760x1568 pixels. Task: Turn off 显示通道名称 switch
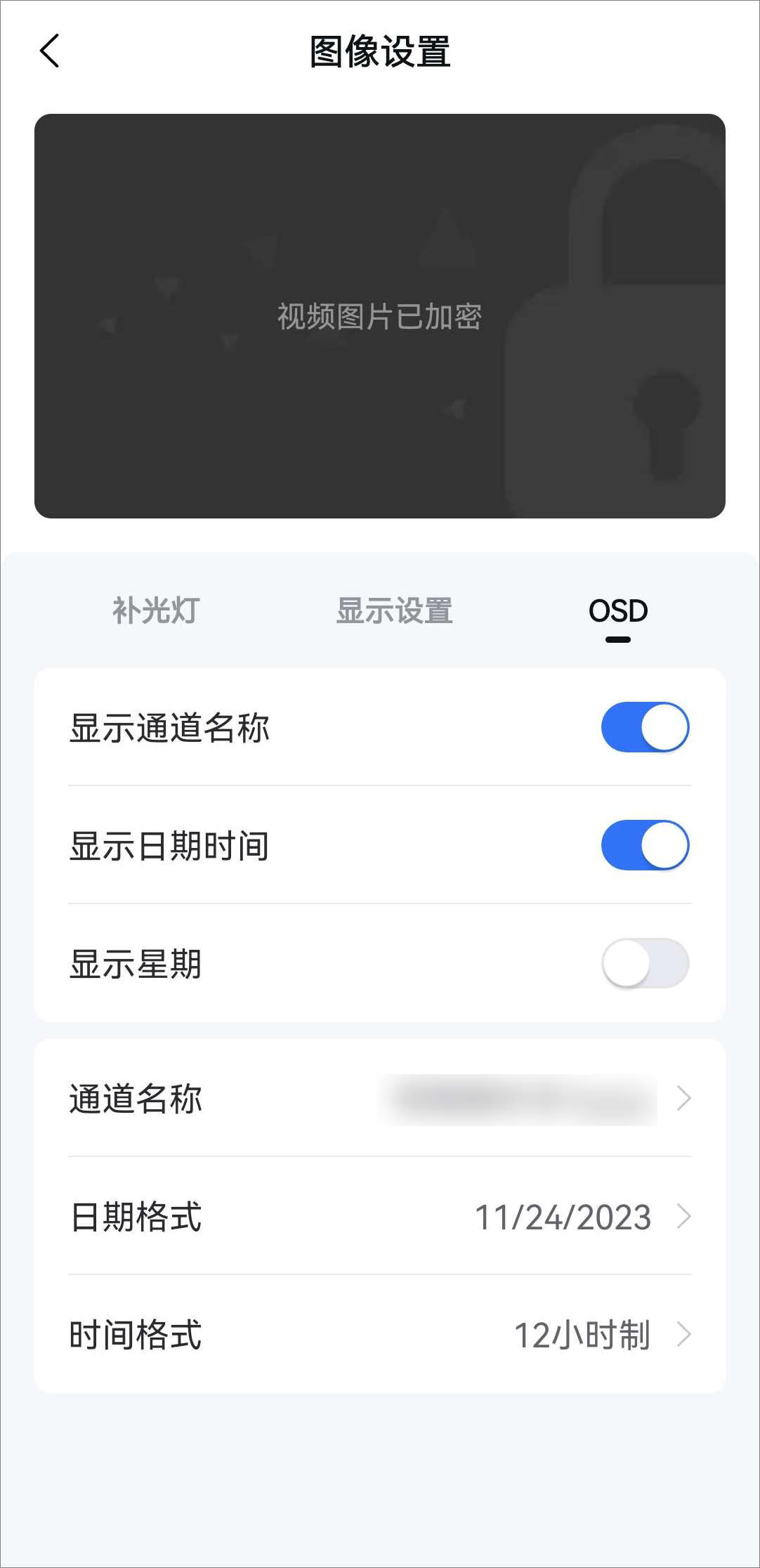(645, 727)
